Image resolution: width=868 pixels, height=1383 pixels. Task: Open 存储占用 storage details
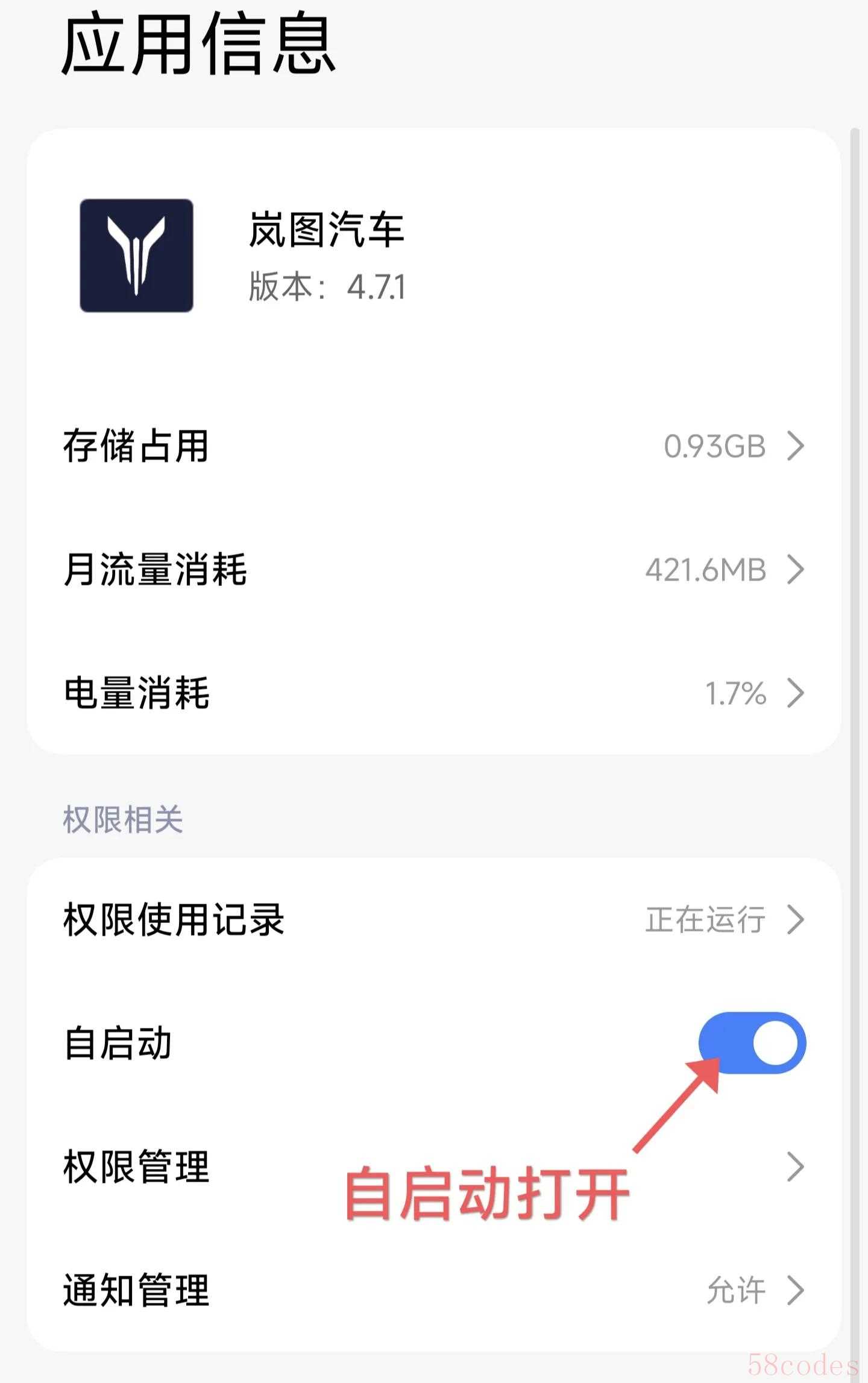(x=433, y=446)
